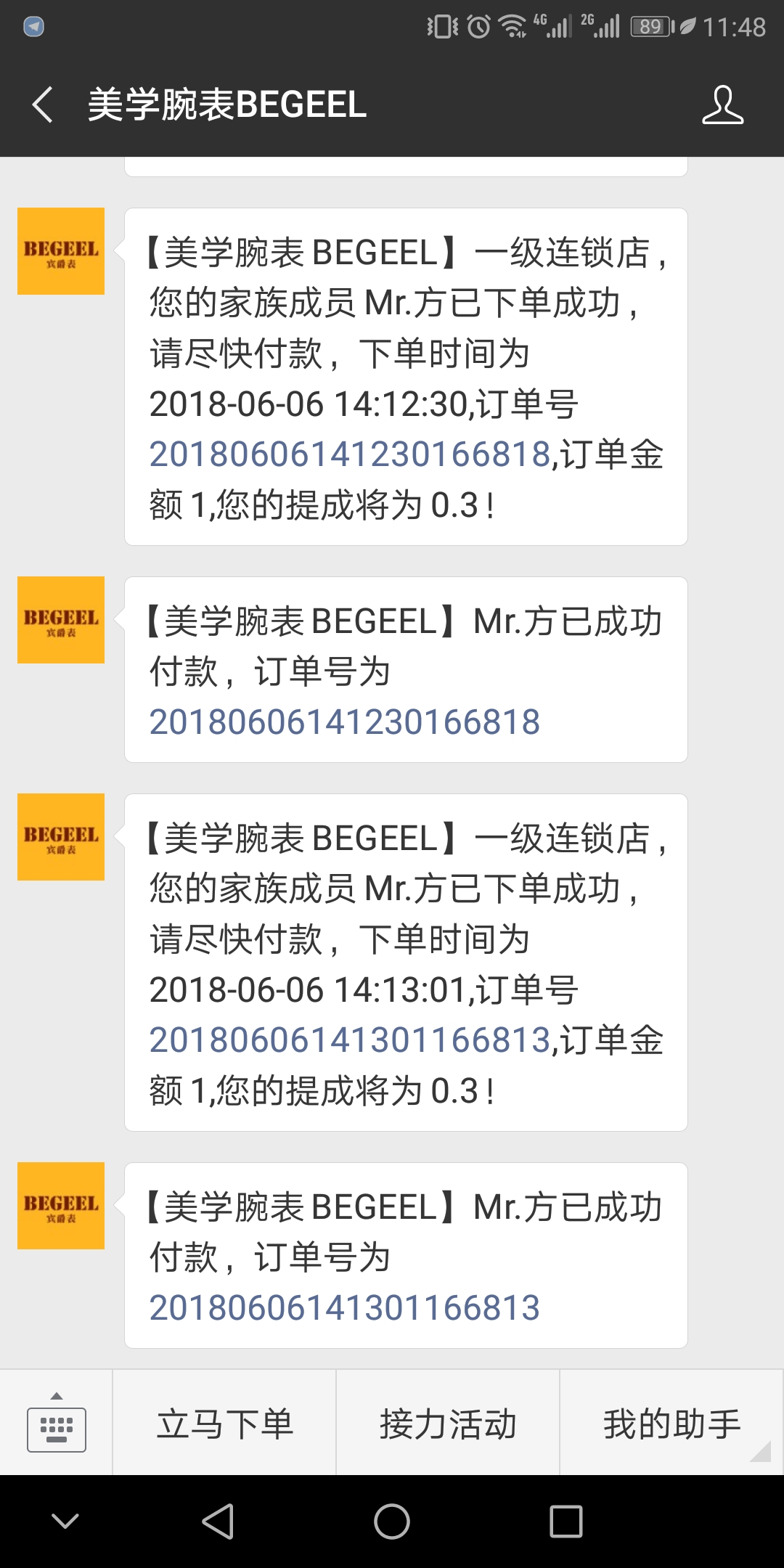Screen dimensions: 784x1568
Task: Tap the BEGEEL logo next to payment confirmation
Action: [61, 619]
